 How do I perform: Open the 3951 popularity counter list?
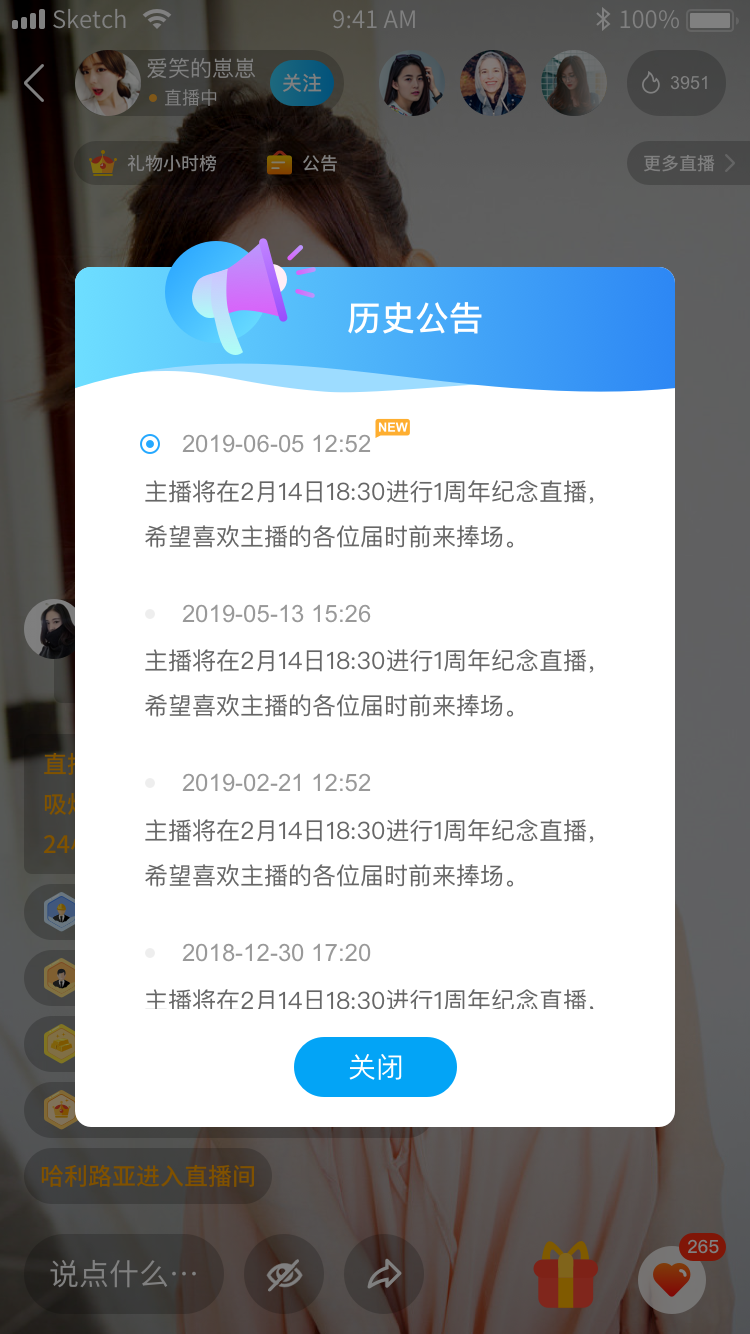click(676, 83)
